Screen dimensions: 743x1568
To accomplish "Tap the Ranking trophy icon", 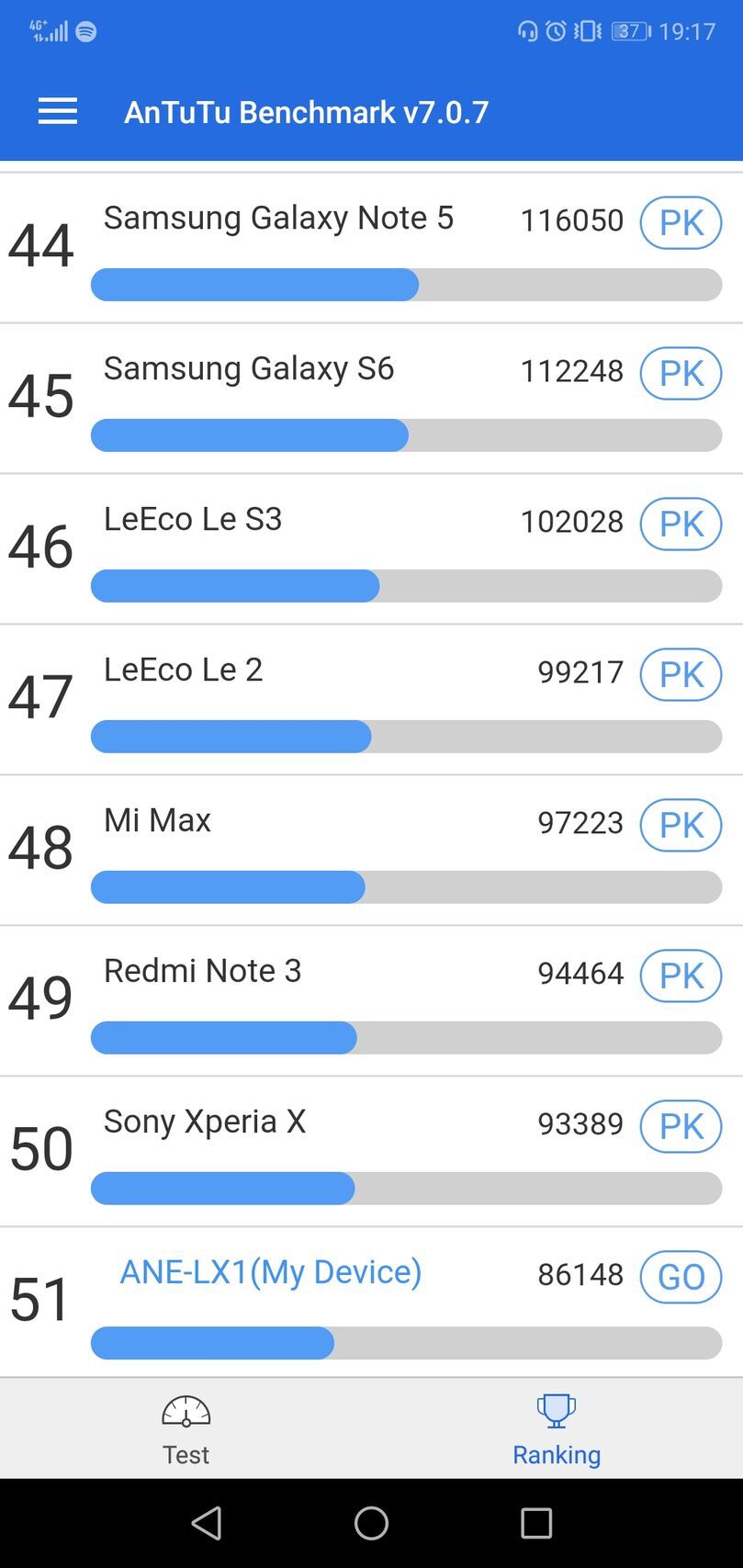I will [x=556, y=1409].
